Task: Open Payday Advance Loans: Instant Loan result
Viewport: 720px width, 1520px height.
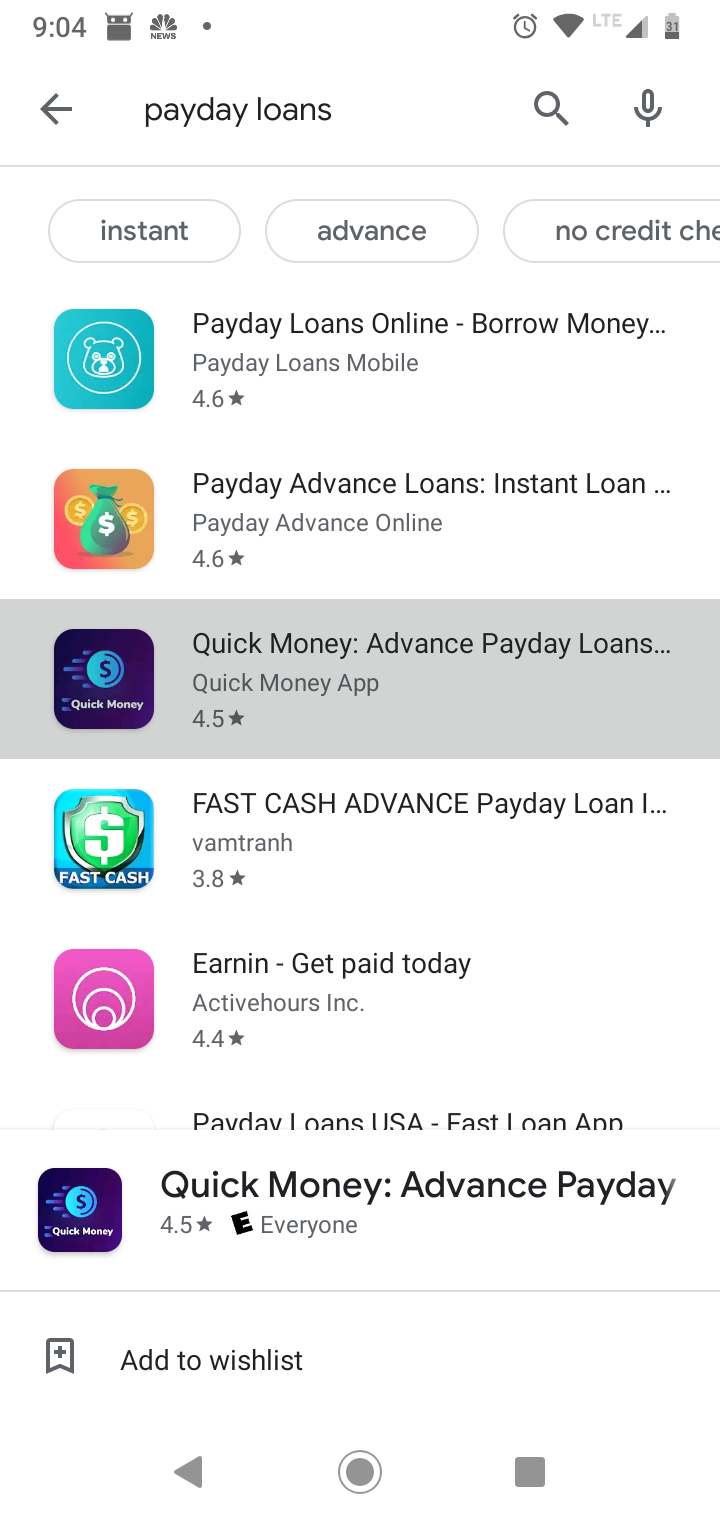Action: pos(360,519)
